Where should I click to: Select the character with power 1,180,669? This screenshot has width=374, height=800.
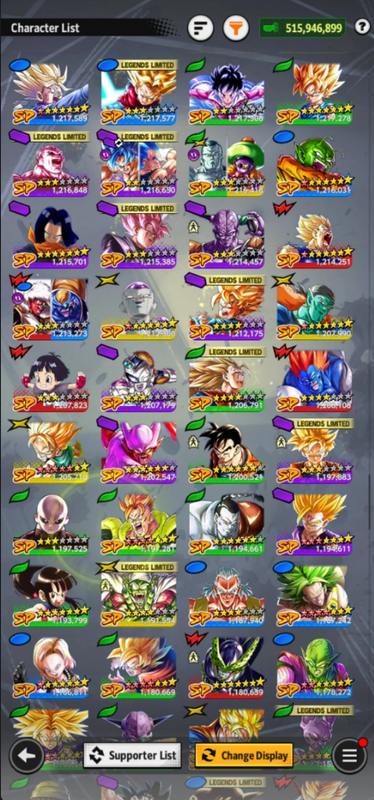(138, 667)
